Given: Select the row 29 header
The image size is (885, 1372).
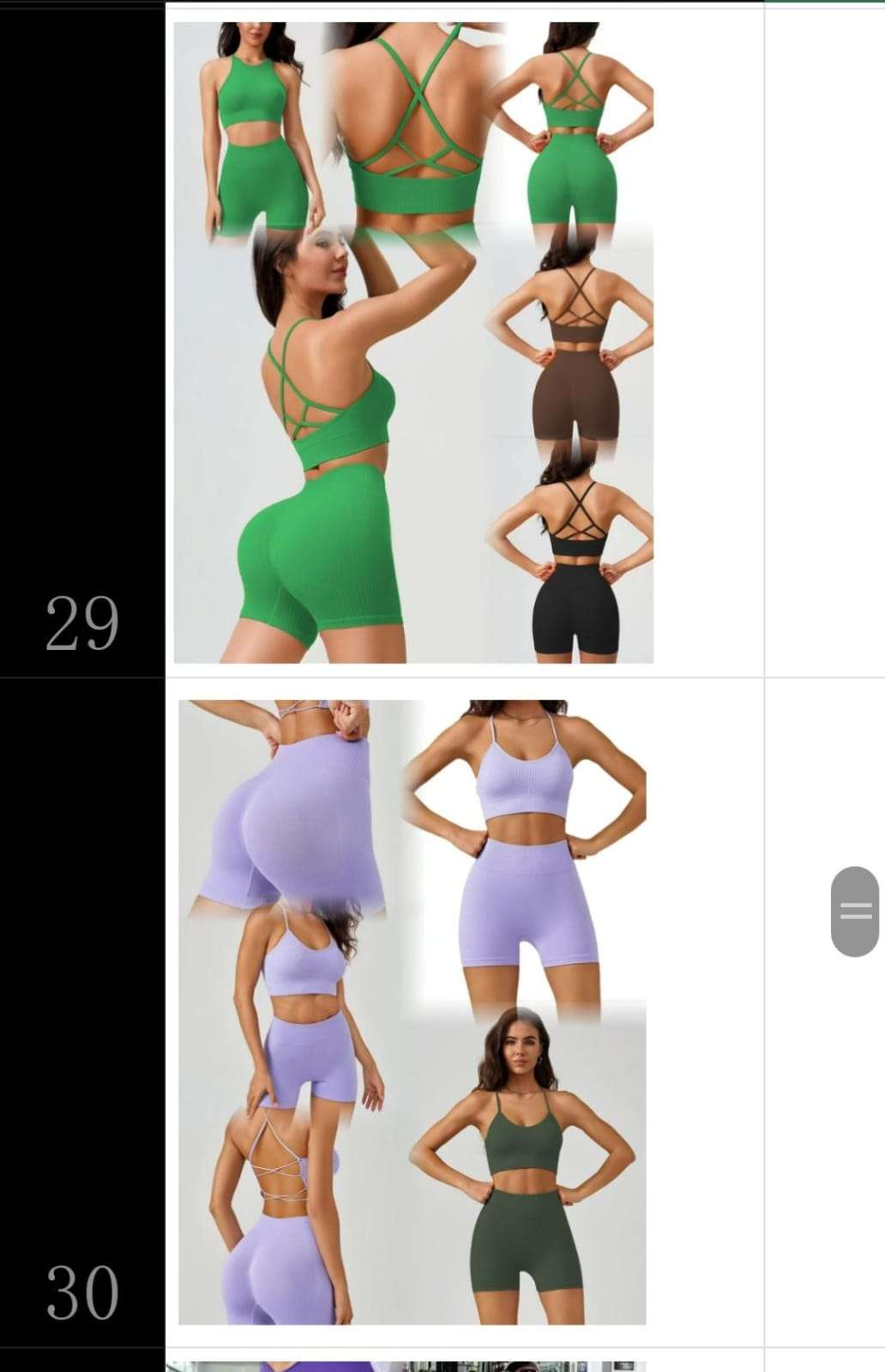Looking at the screenshot, I should (x=81, y=622).
